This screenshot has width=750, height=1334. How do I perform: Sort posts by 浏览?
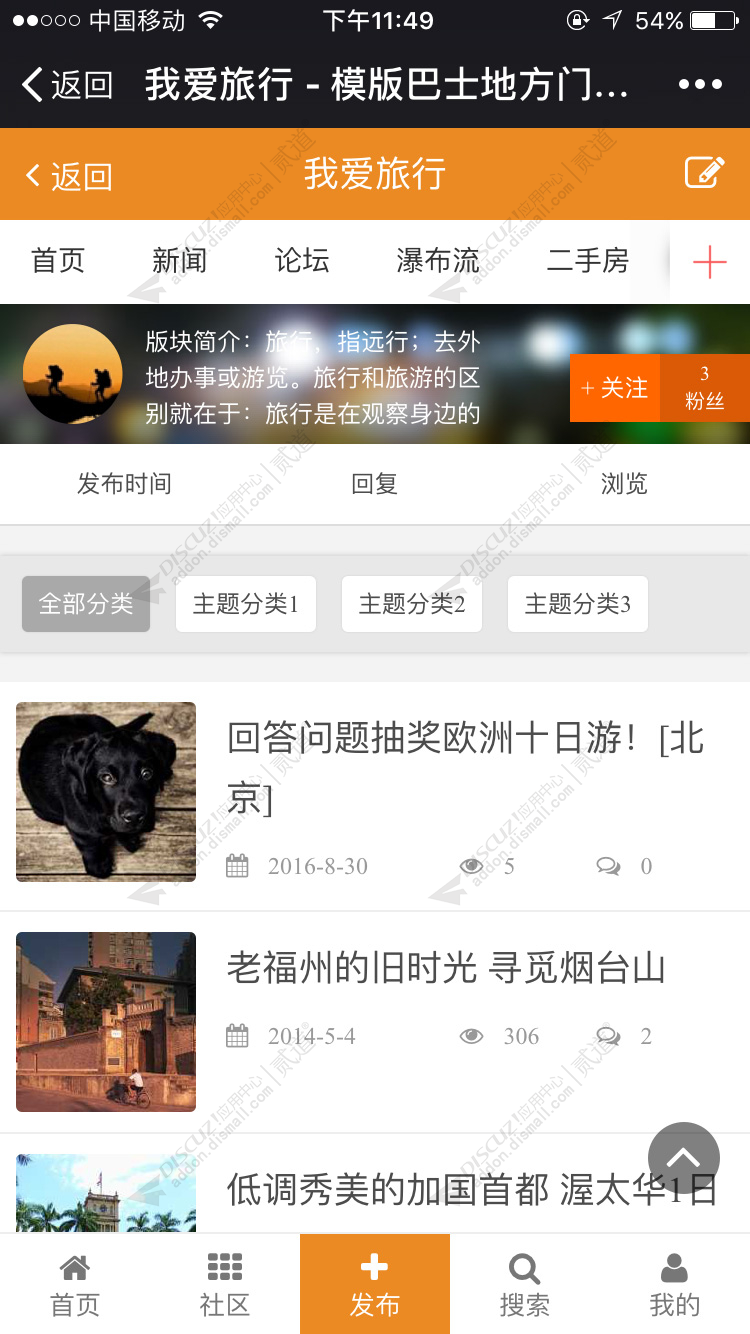(x=624, y=484)
